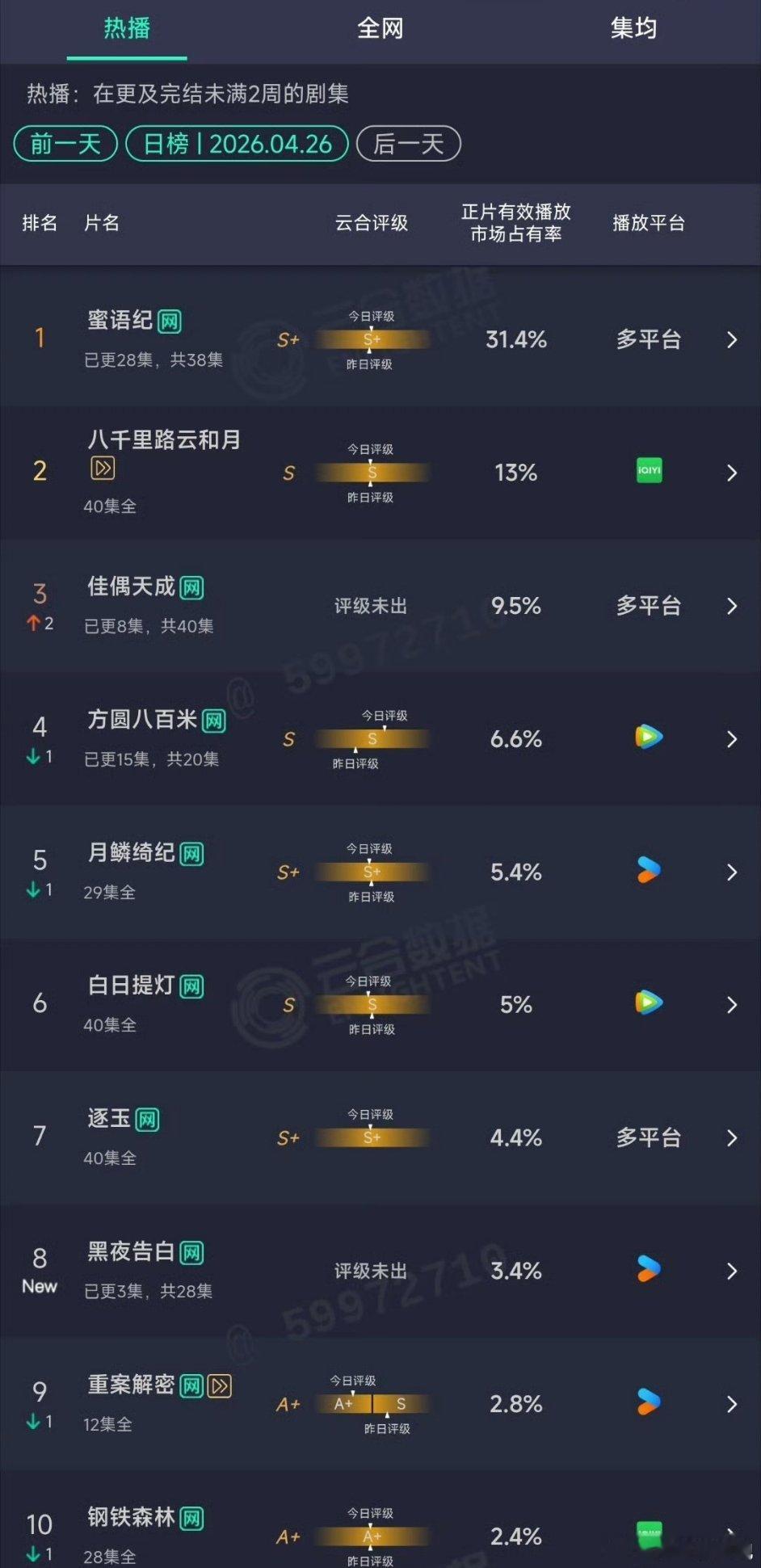Expand the chevron on the 黑夜告白 row
The height and width of the screenshot is (1568, 761).
point(732,1270)
